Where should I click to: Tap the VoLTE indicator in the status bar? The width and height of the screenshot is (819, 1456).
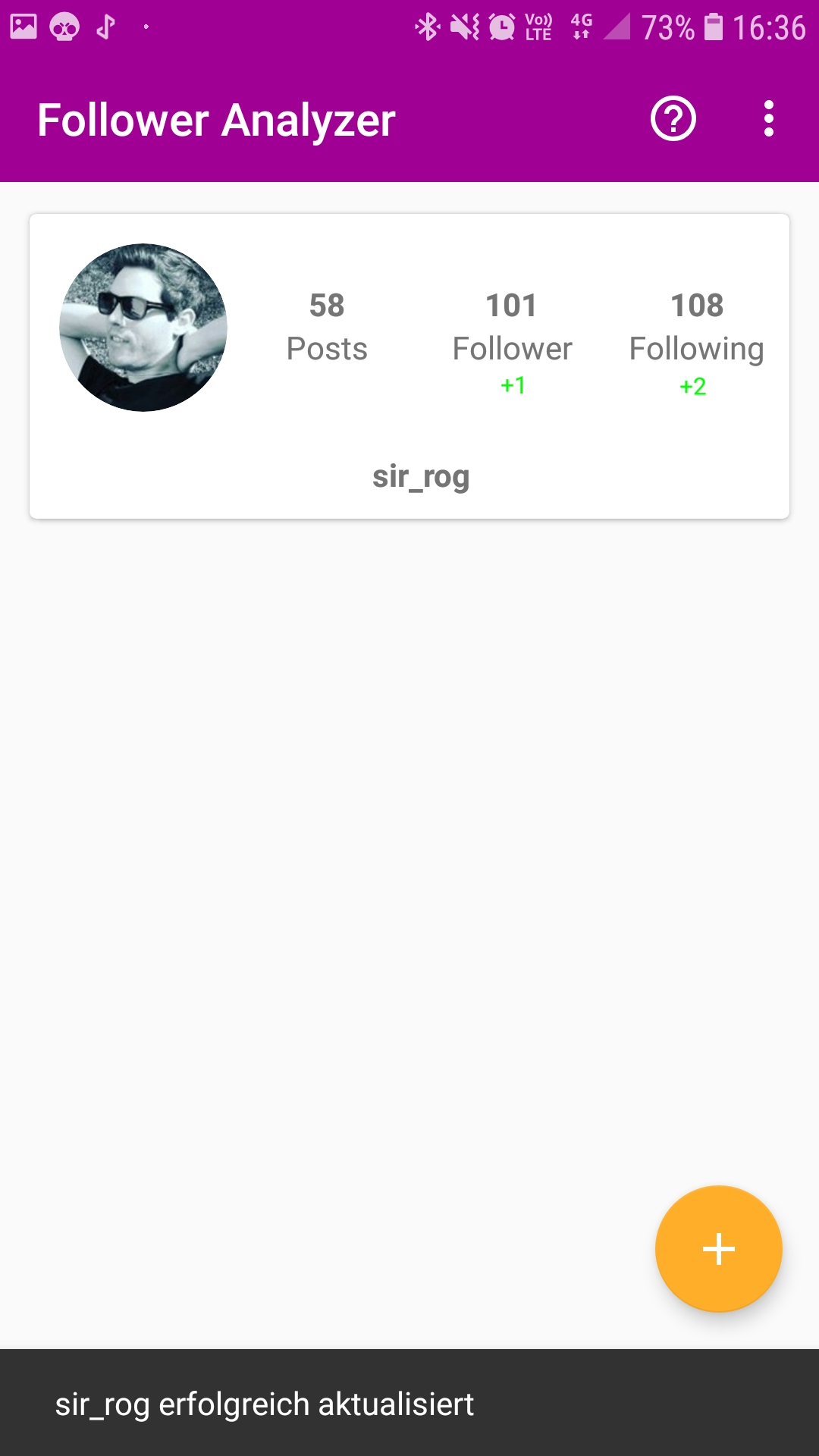(x=537, y=26)
